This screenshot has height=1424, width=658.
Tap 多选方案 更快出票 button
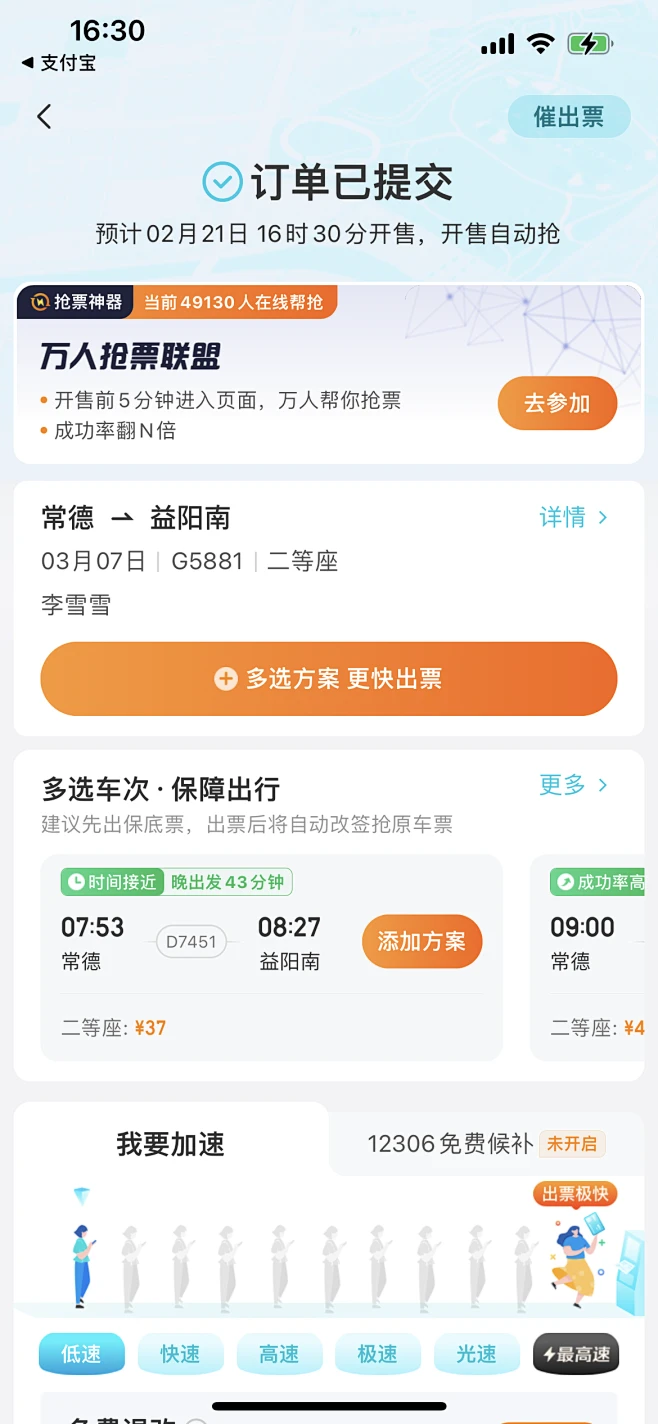pyautogui.click(x=329, y=679)
